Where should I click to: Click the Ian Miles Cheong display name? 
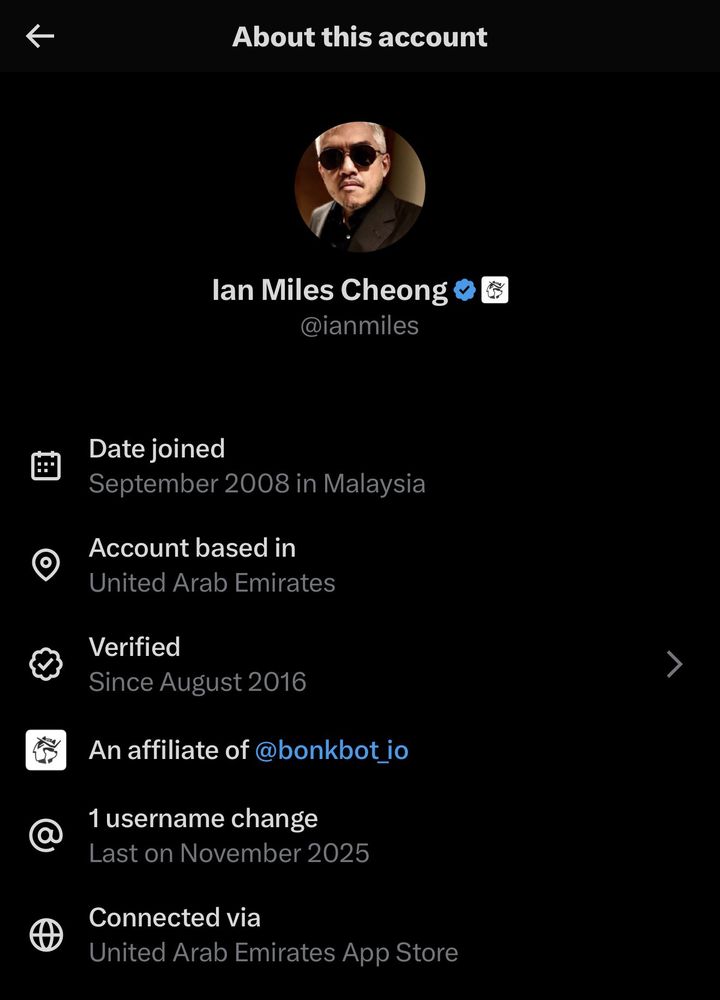[x=329, y=289]
